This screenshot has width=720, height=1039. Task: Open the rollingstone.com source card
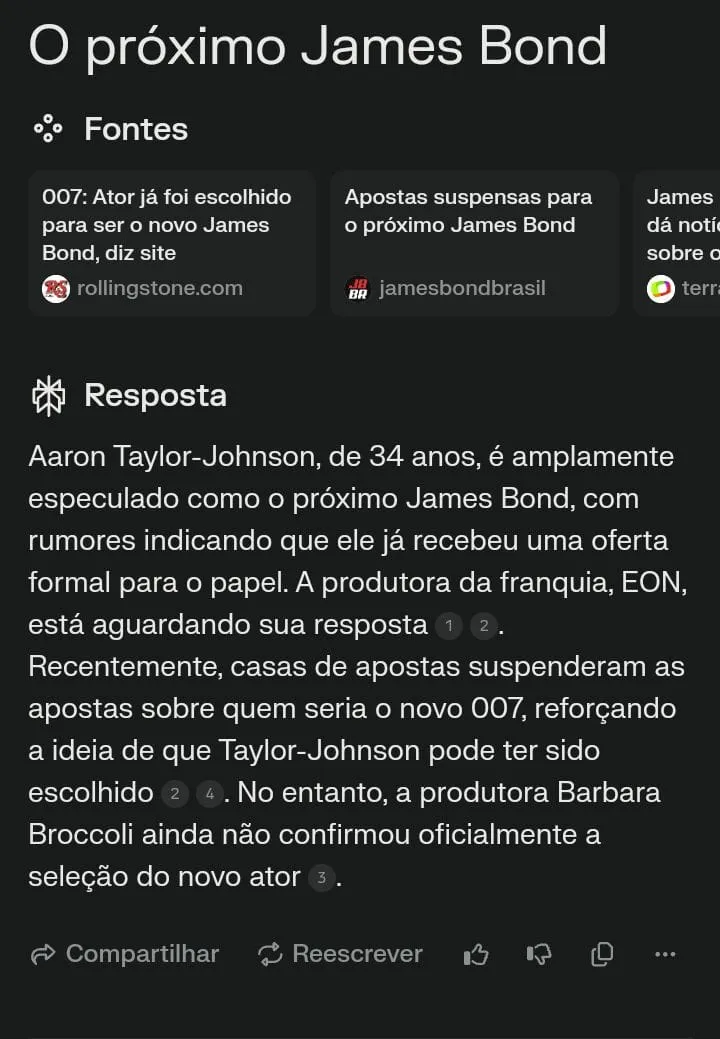pos(172,243)
